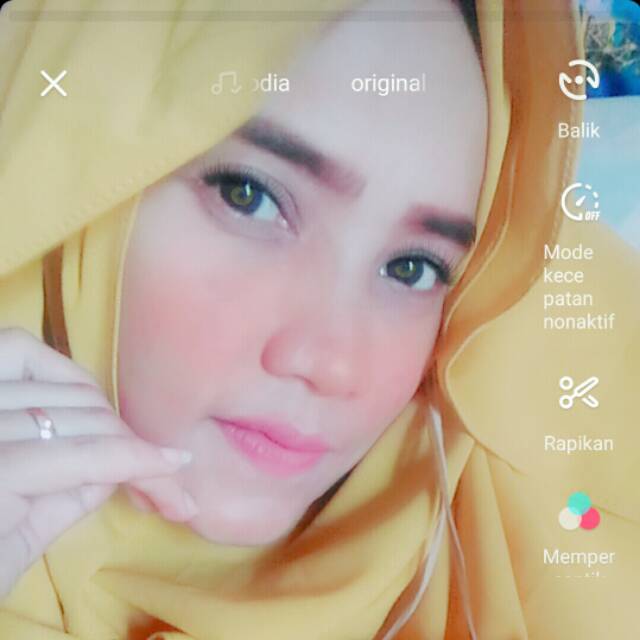This screenshot has width=640, height=640.
Task: Flip the camera with Balik
Action: (579, 82)
